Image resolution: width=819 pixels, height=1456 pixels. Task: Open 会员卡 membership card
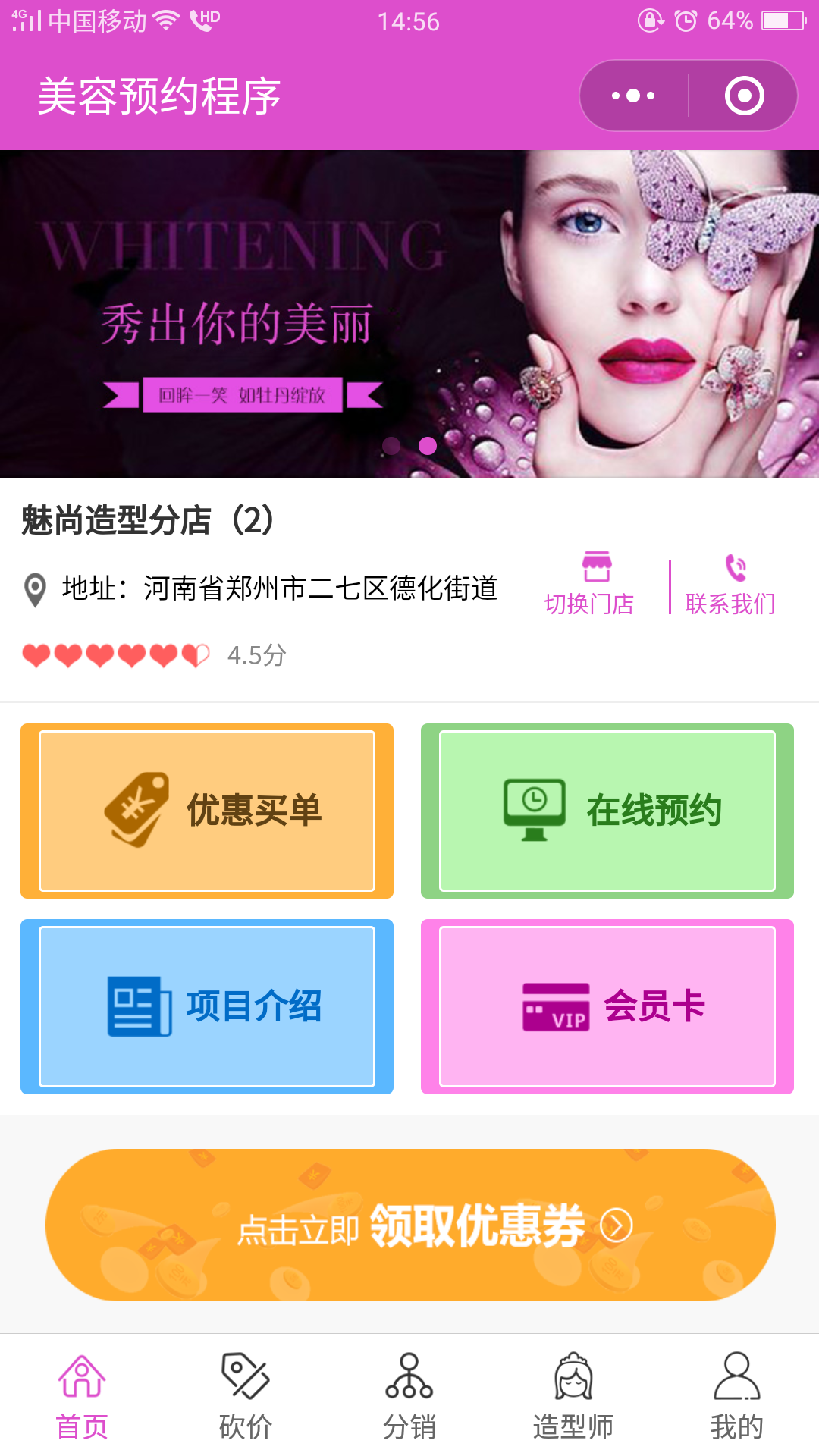point(607,1006)
